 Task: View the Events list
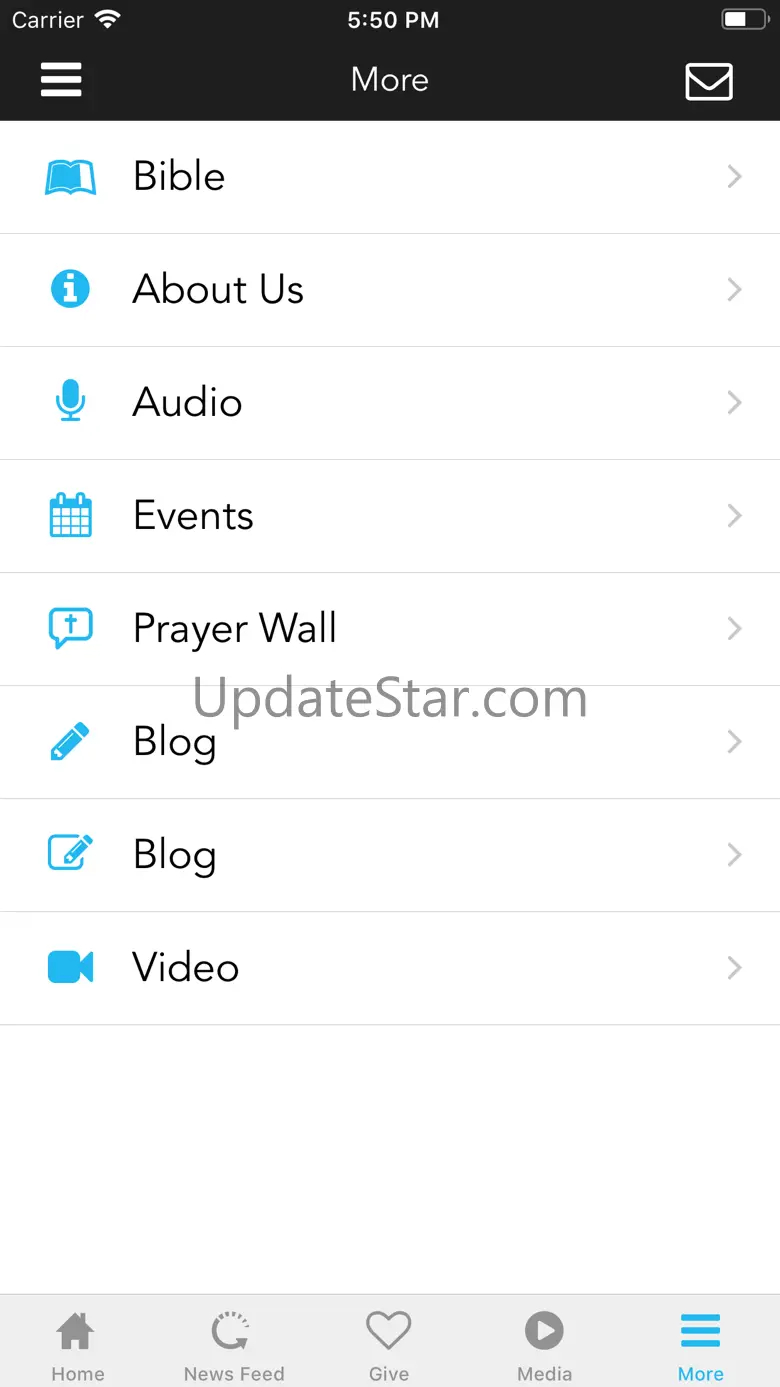point(390,516)
